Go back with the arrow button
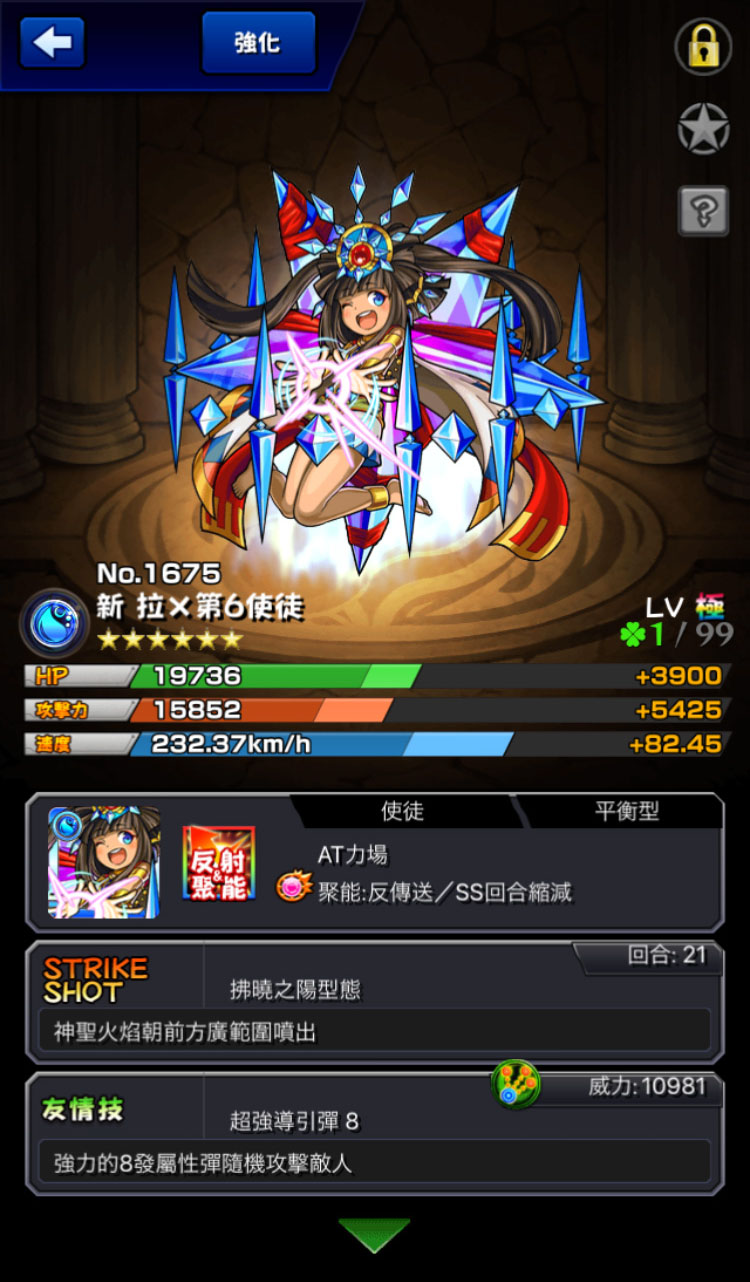 tap(52, 43)
